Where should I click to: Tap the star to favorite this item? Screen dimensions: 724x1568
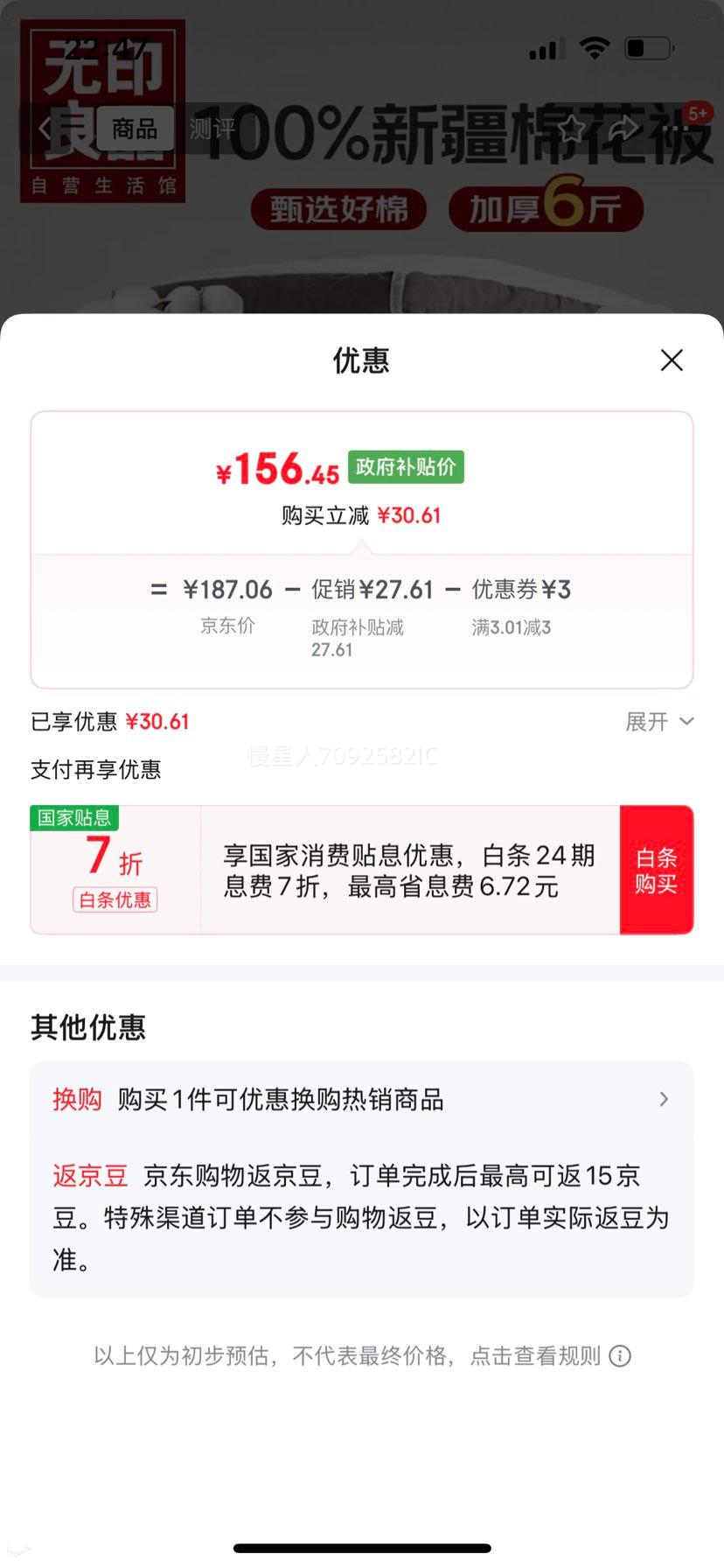(573, 128)
